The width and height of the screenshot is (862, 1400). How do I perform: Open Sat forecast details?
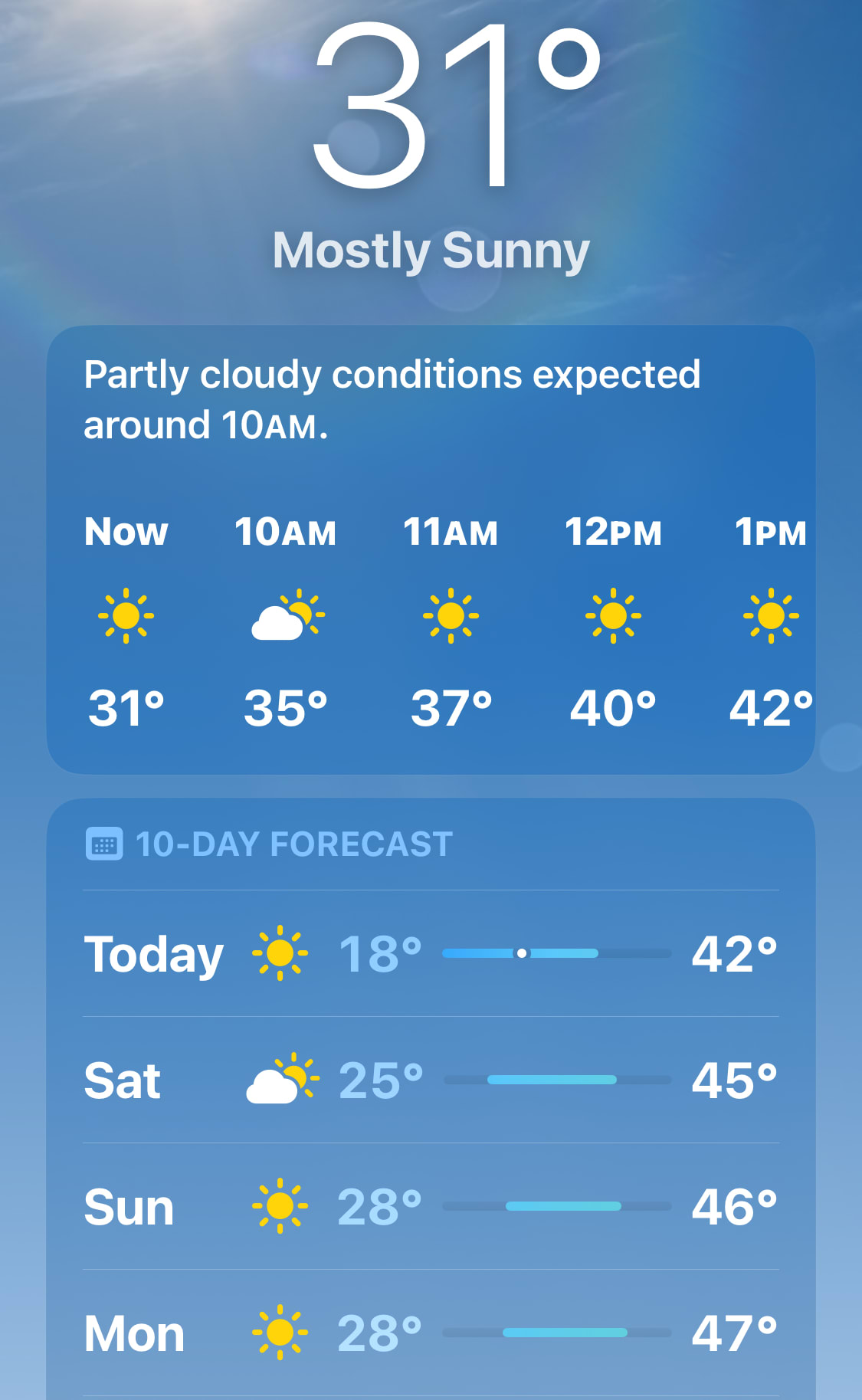(x=431, y=1080)
